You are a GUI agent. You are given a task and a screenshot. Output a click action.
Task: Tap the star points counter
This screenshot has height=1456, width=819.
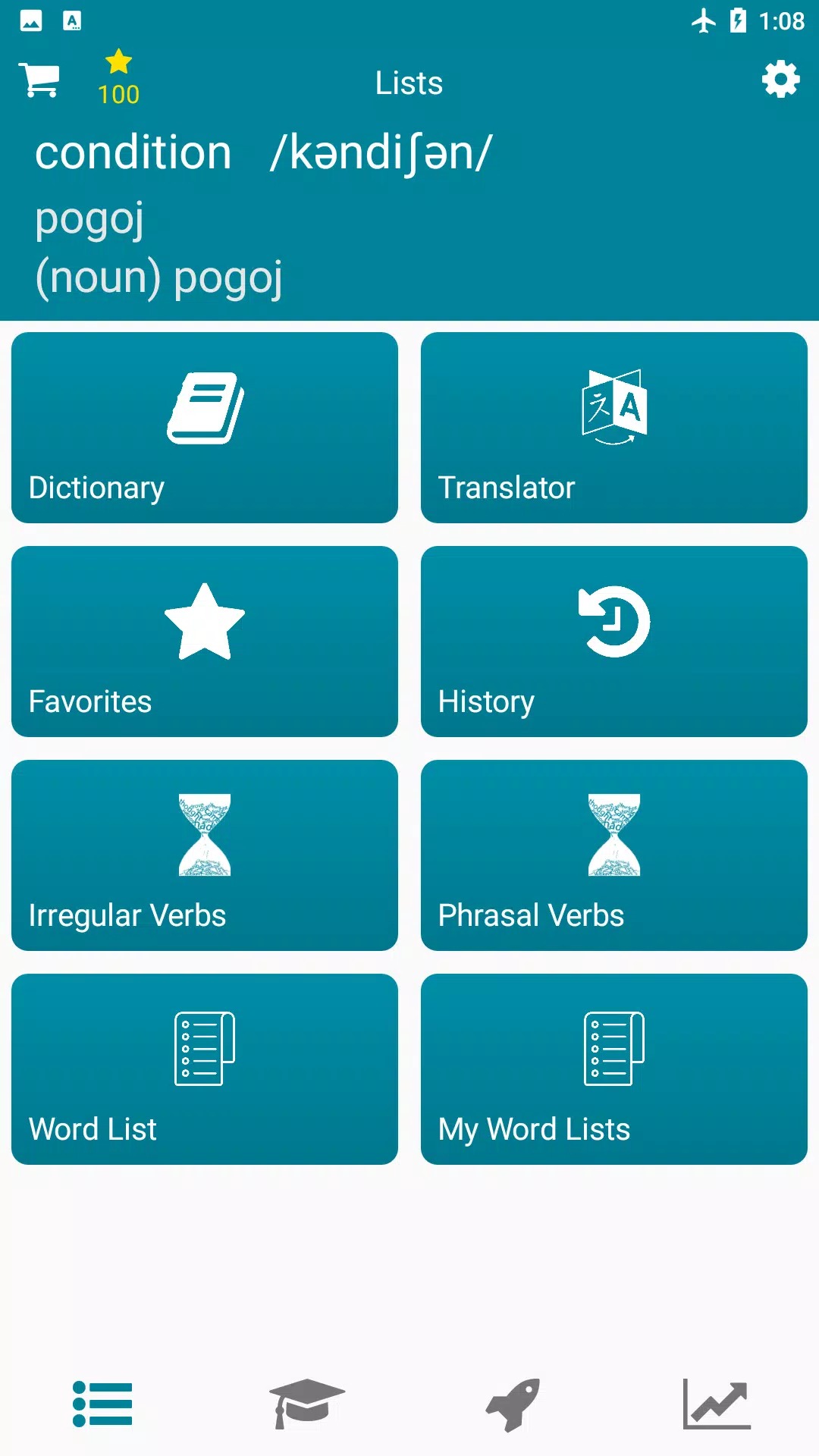click(118, 78)
